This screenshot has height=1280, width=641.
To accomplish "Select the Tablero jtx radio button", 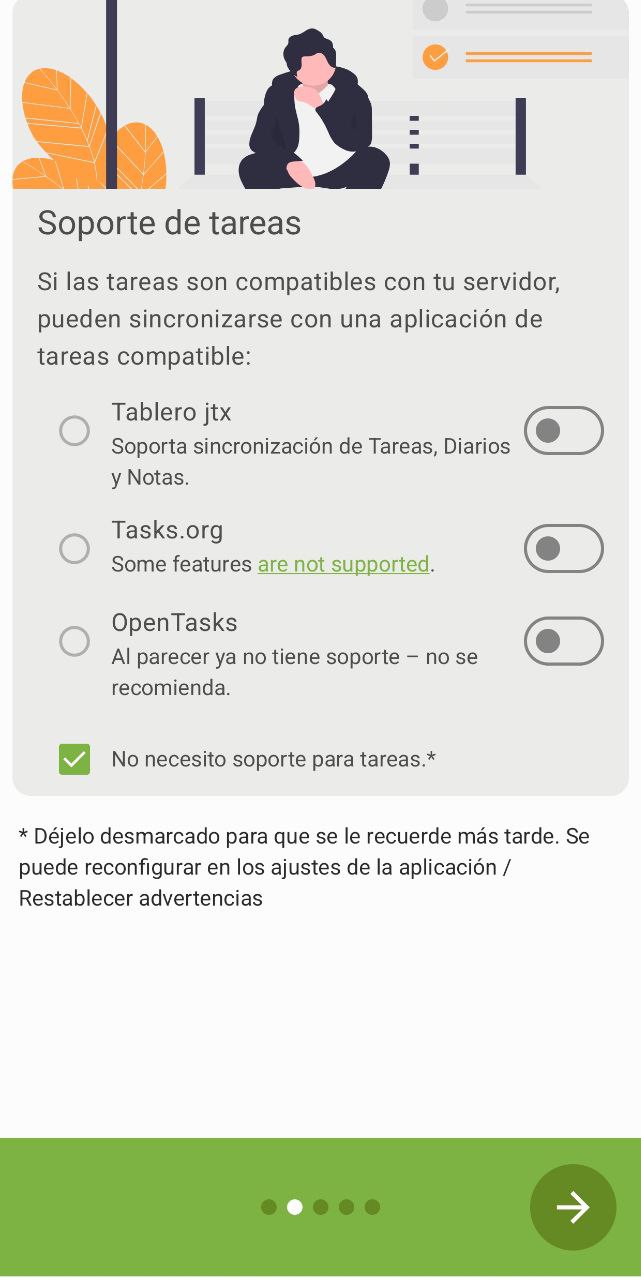I will (x=74, y=431).
